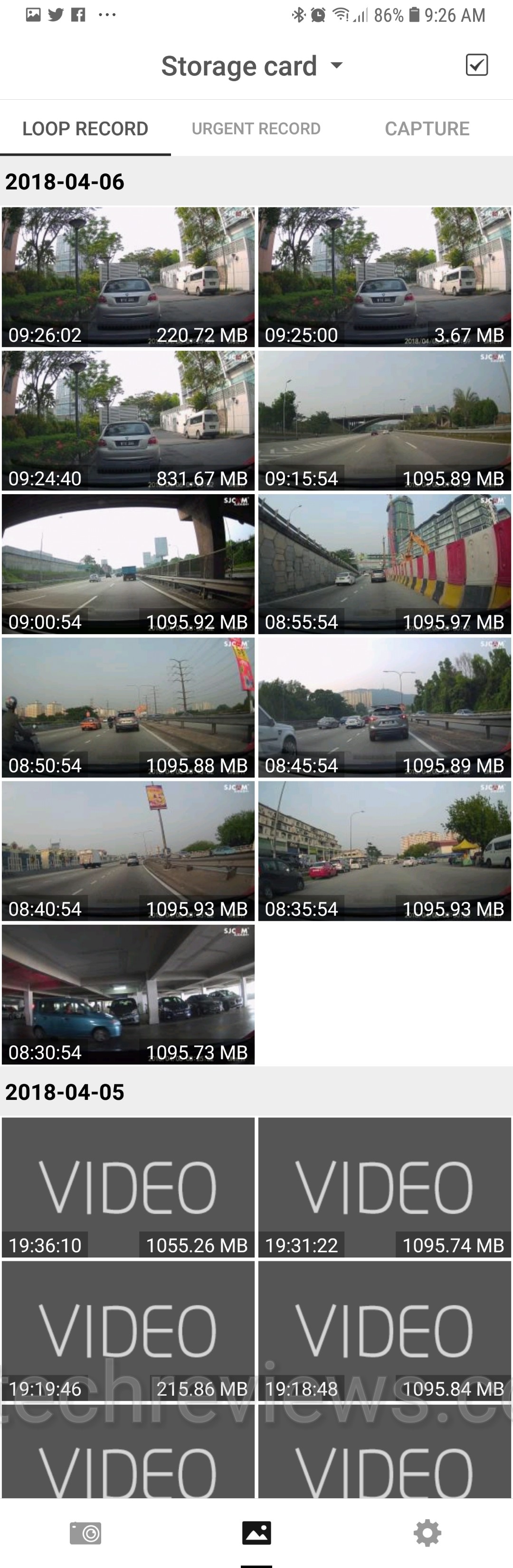Play the 09:24:40 recording

128,420
